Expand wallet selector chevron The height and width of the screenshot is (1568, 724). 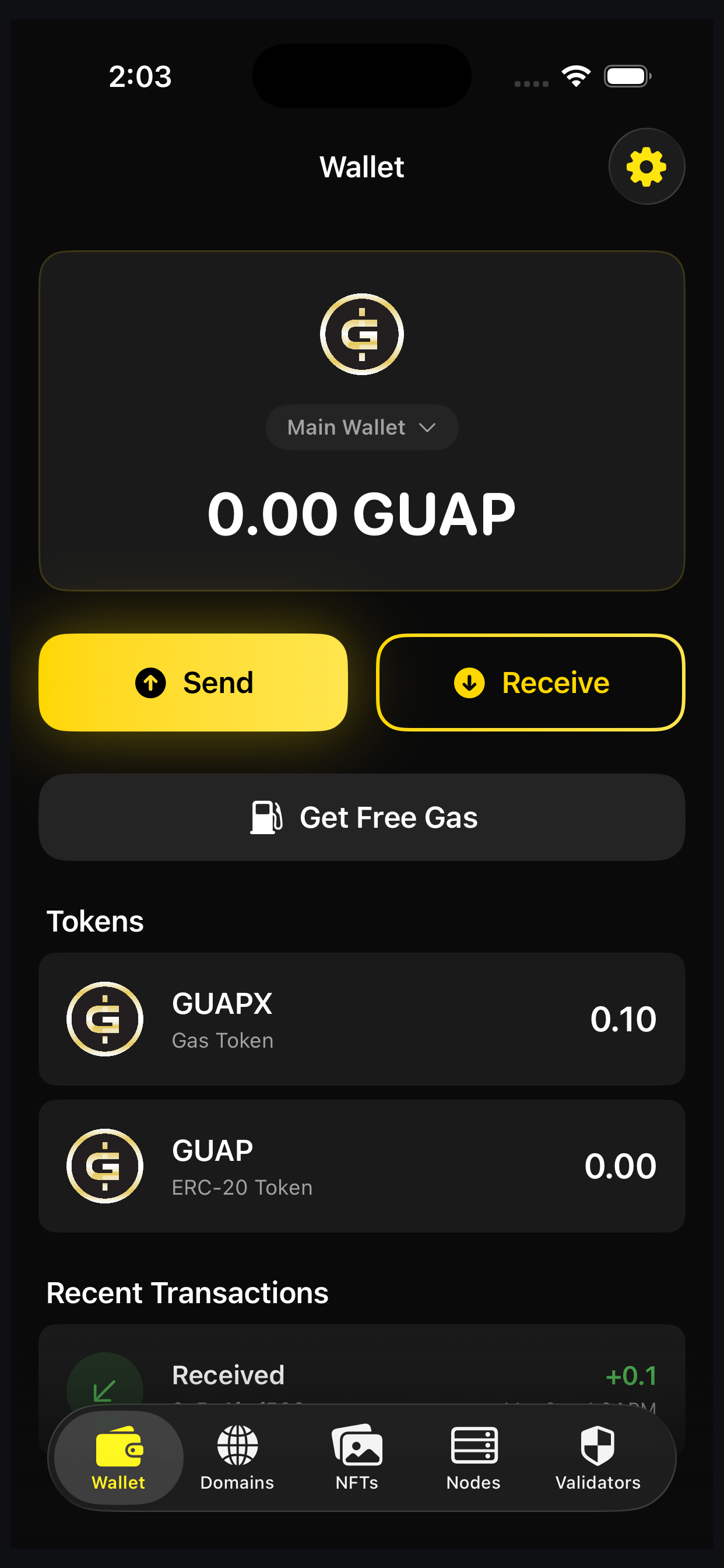pos(428,426)
